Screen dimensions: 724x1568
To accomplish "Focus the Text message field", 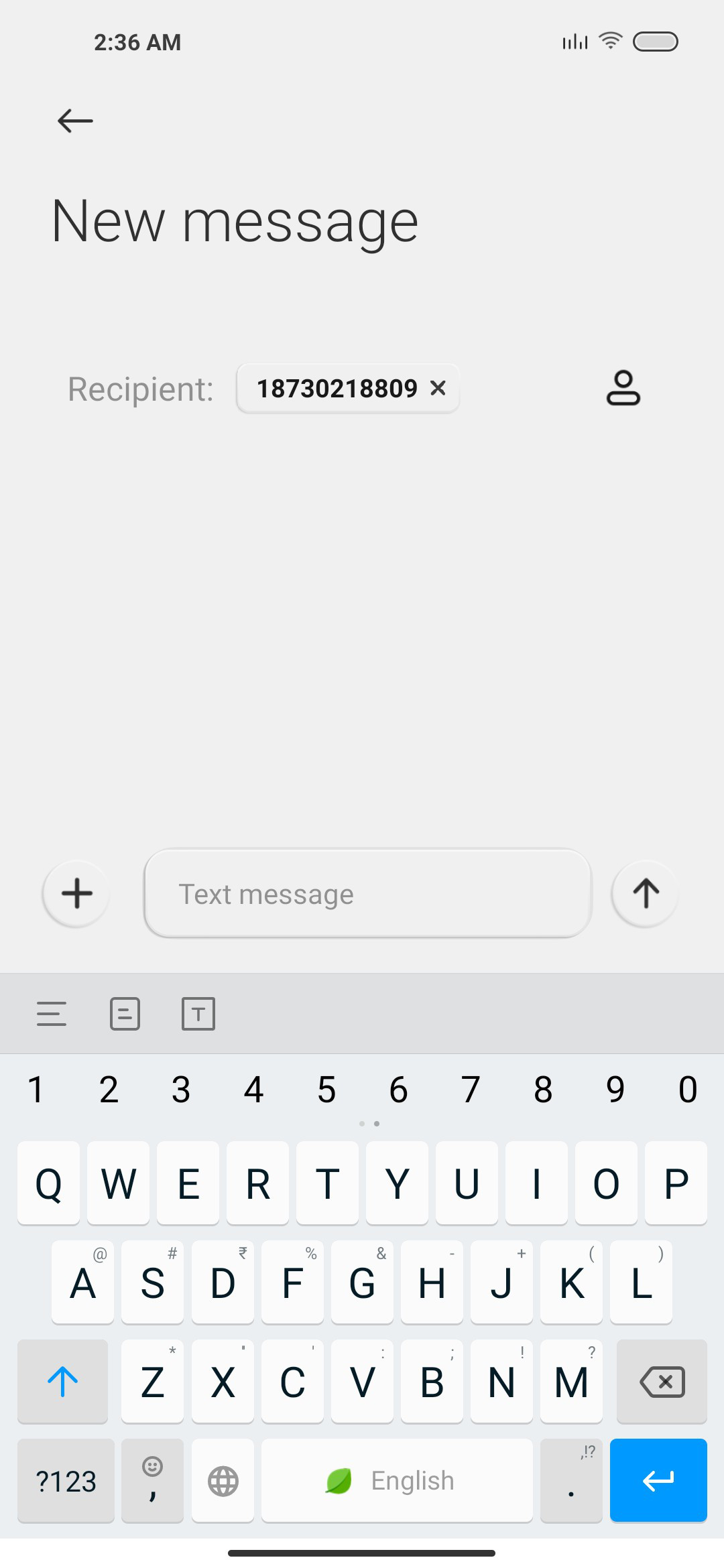I will click(x=368, y=893).
